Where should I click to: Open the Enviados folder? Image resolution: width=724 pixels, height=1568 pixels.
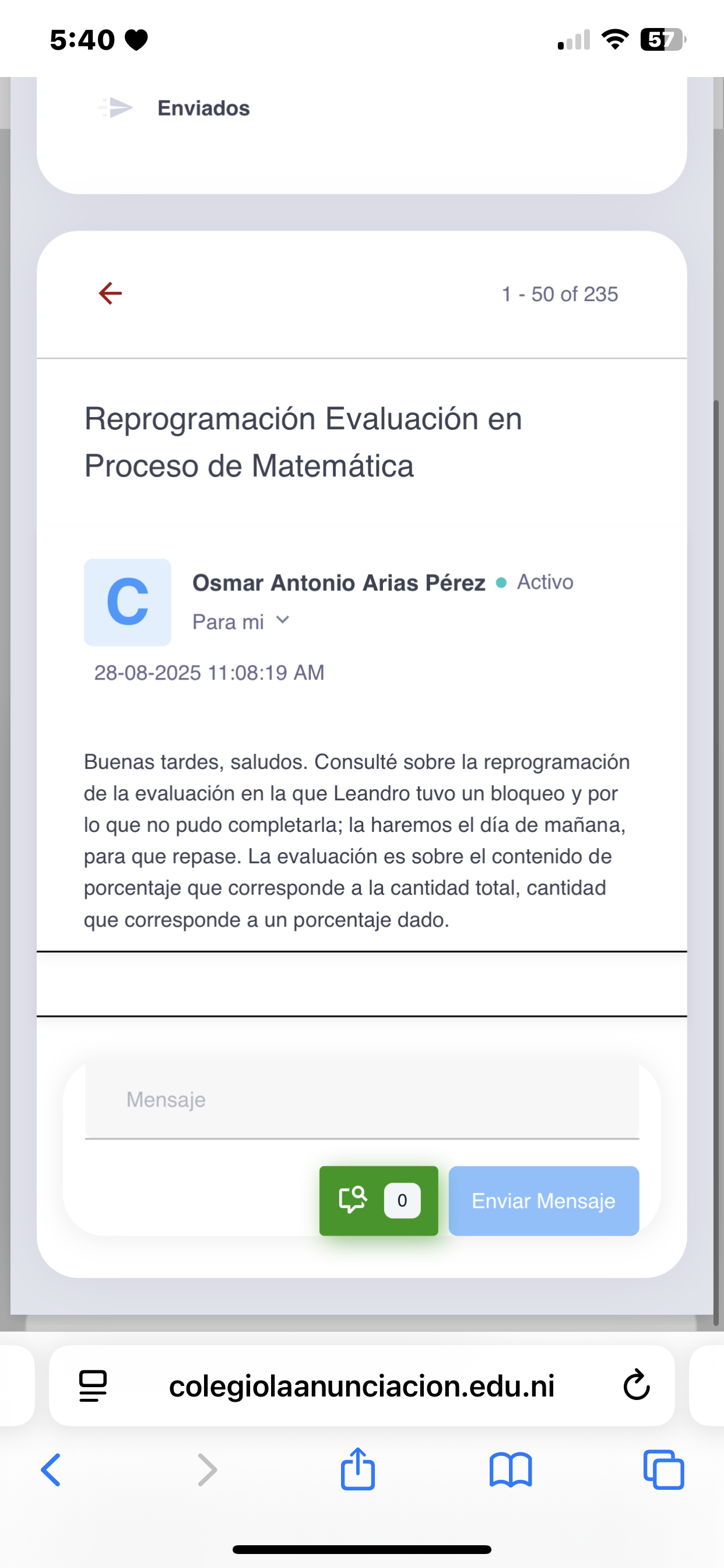pos(203,108)
